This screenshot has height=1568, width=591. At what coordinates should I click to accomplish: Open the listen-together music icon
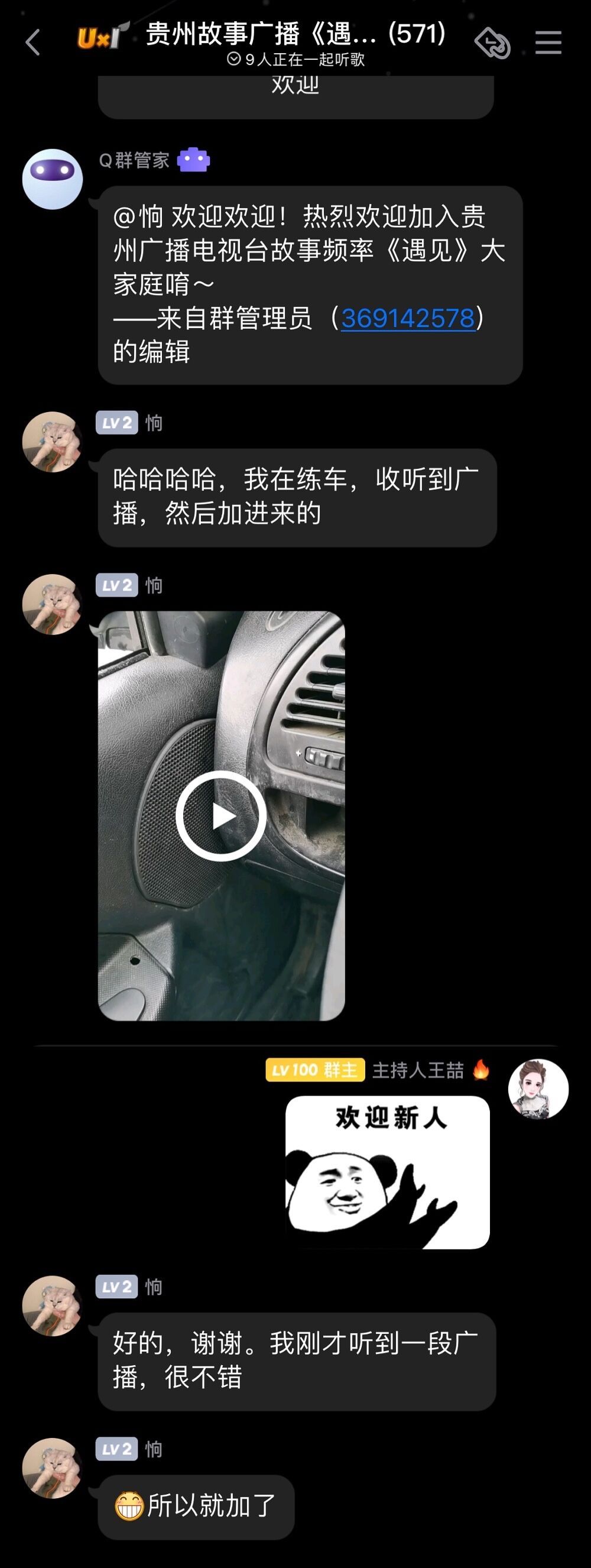492,43
